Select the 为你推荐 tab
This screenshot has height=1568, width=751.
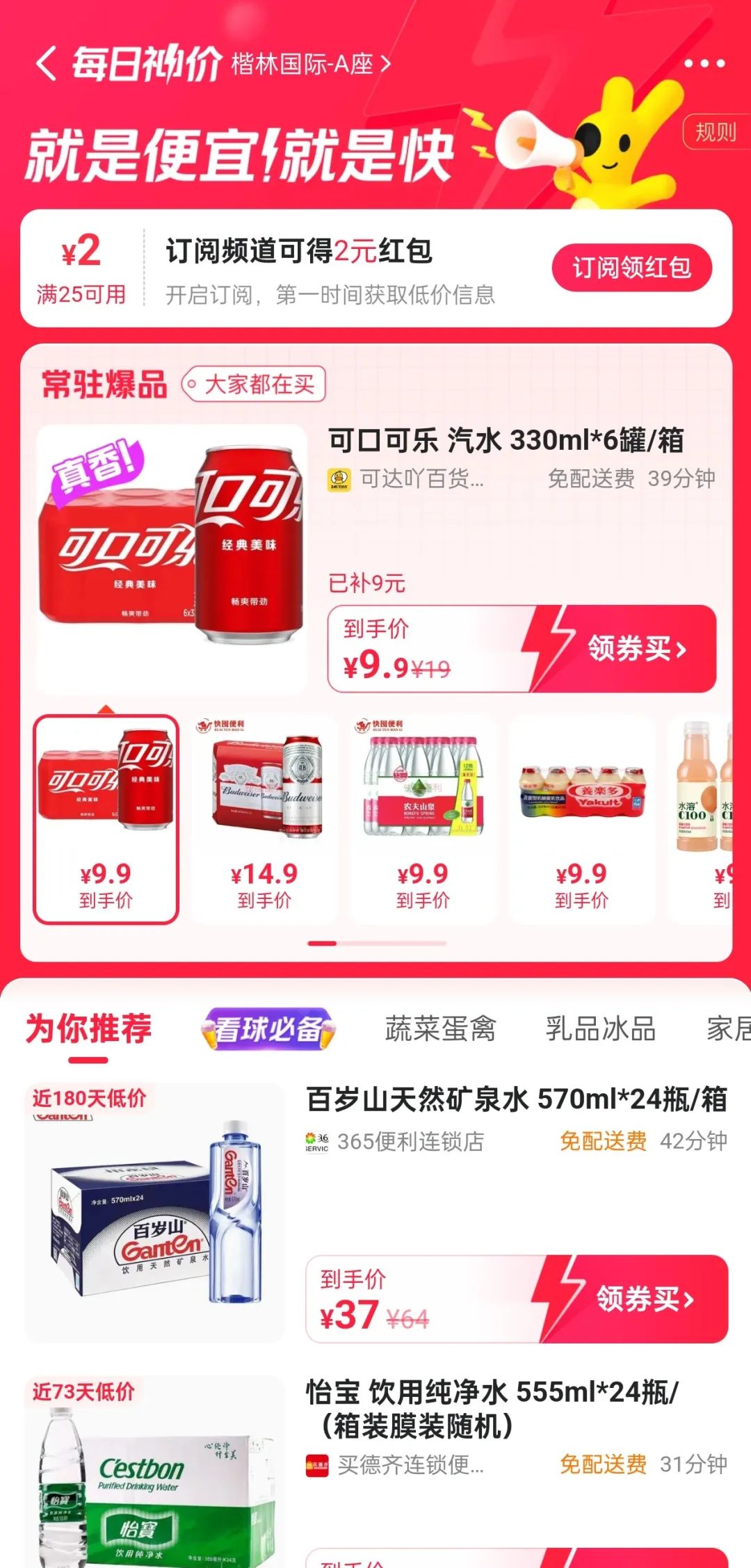(x=88, y=1029)
